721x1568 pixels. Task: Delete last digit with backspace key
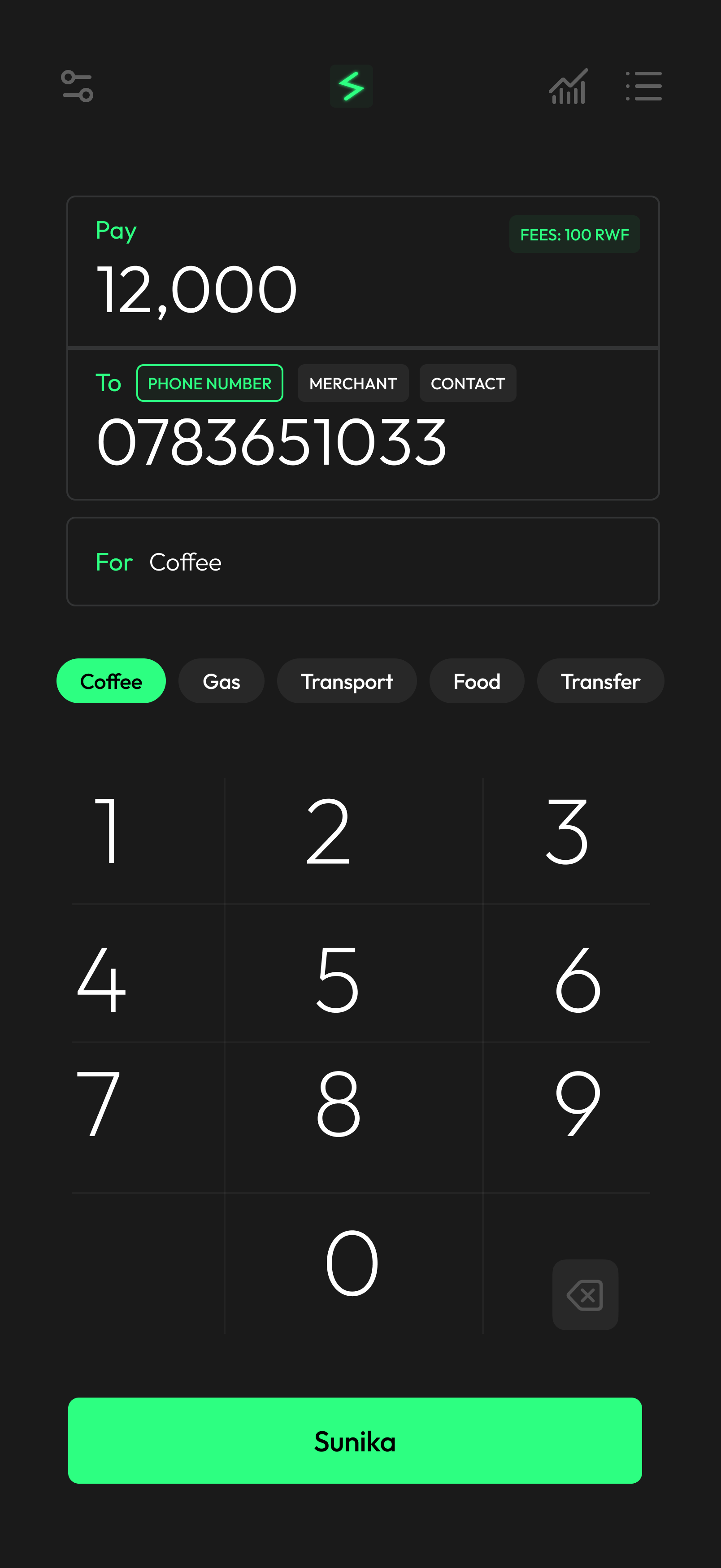click(585, 1294)
